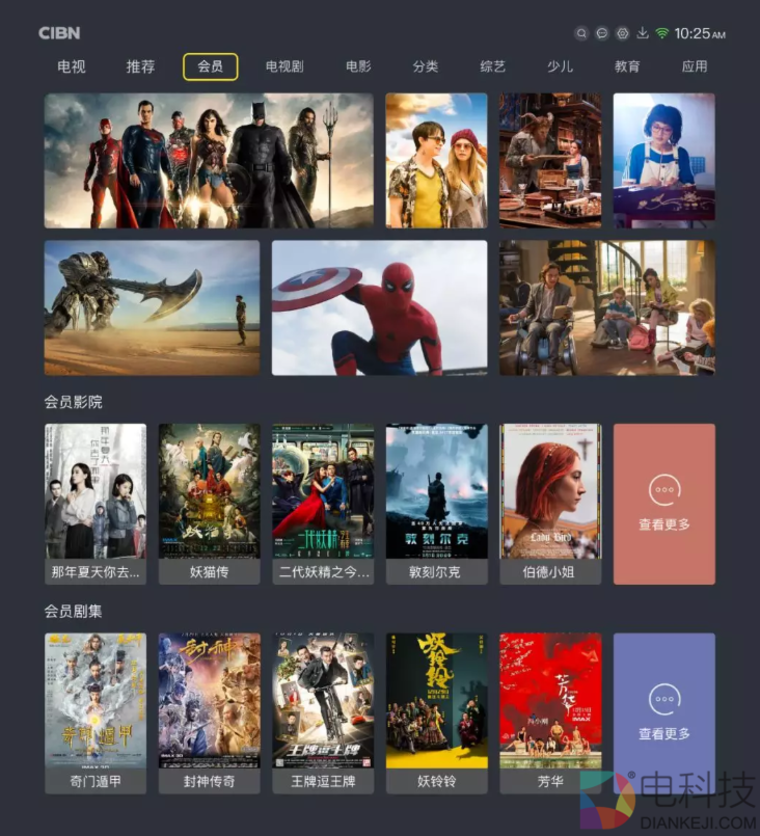Switch to the 推荐 tab

click(140, 67)
